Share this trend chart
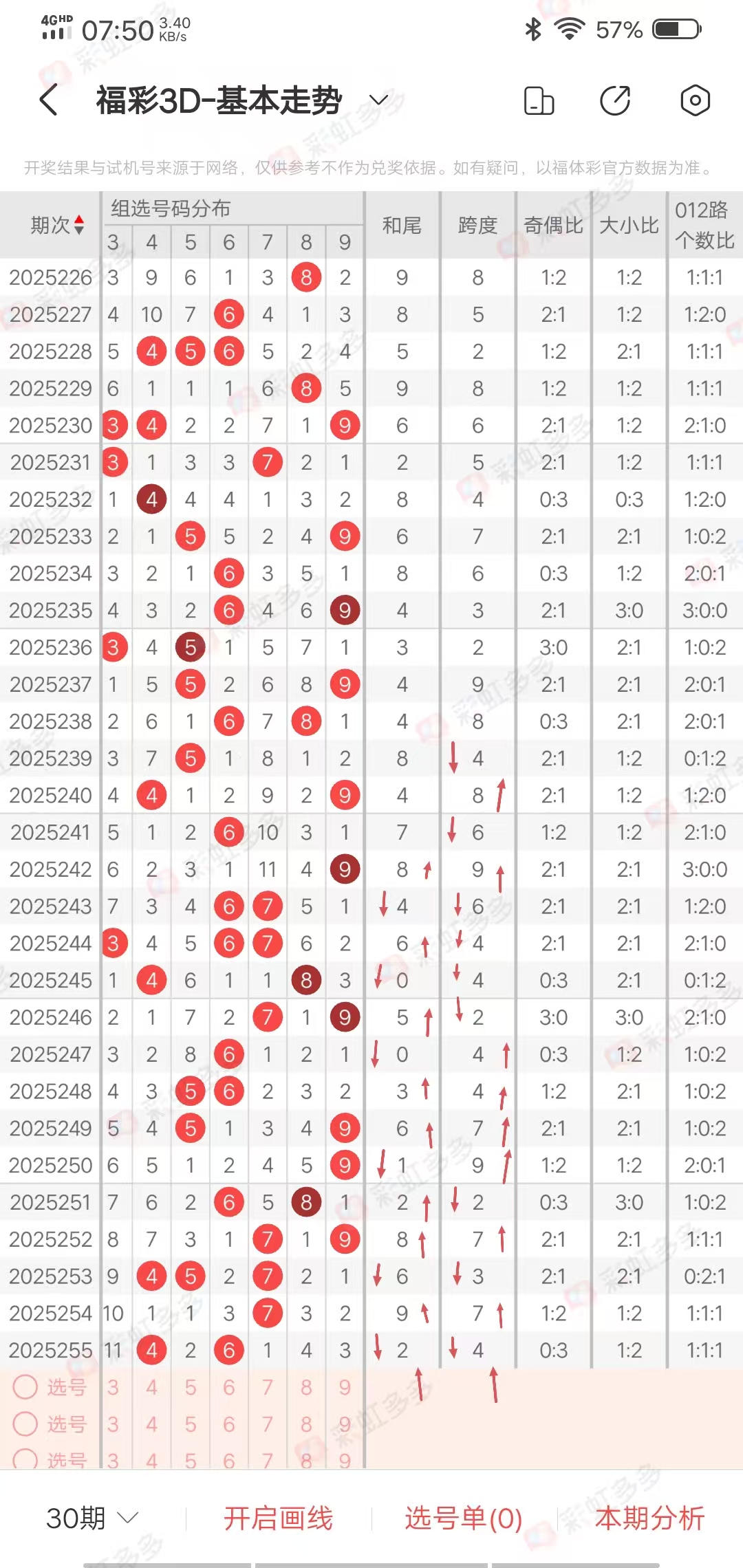The image size is (743, 1568). point(615,100)
